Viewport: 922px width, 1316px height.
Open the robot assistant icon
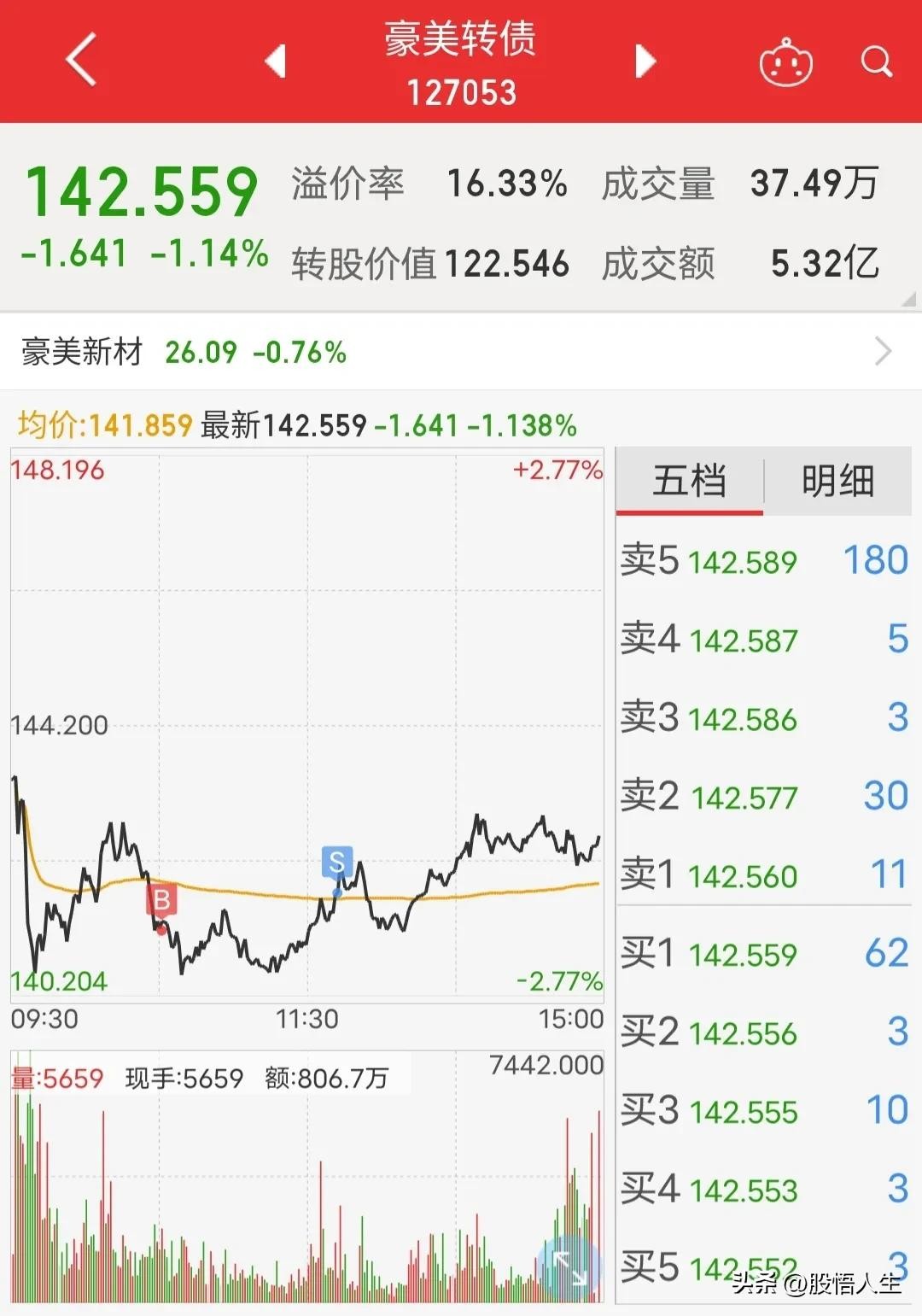785,62
